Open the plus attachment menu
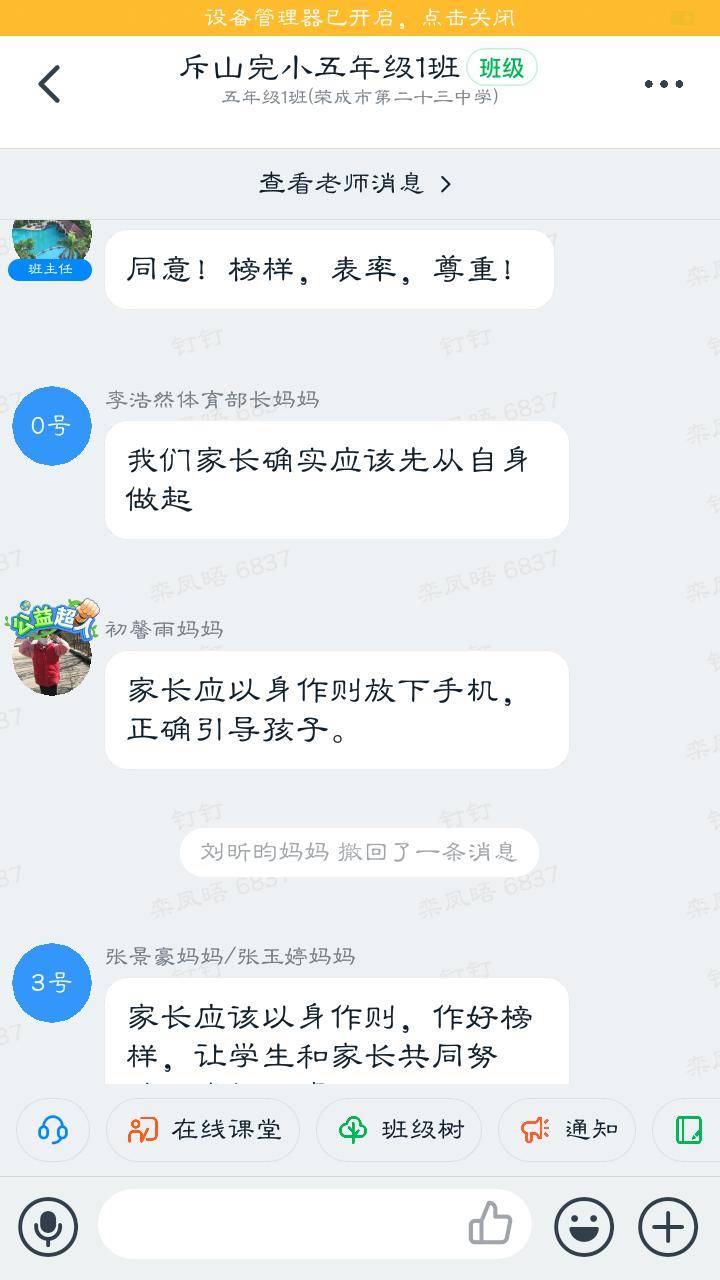This screenshot has width=720, height=1280. coord(668,1226)
